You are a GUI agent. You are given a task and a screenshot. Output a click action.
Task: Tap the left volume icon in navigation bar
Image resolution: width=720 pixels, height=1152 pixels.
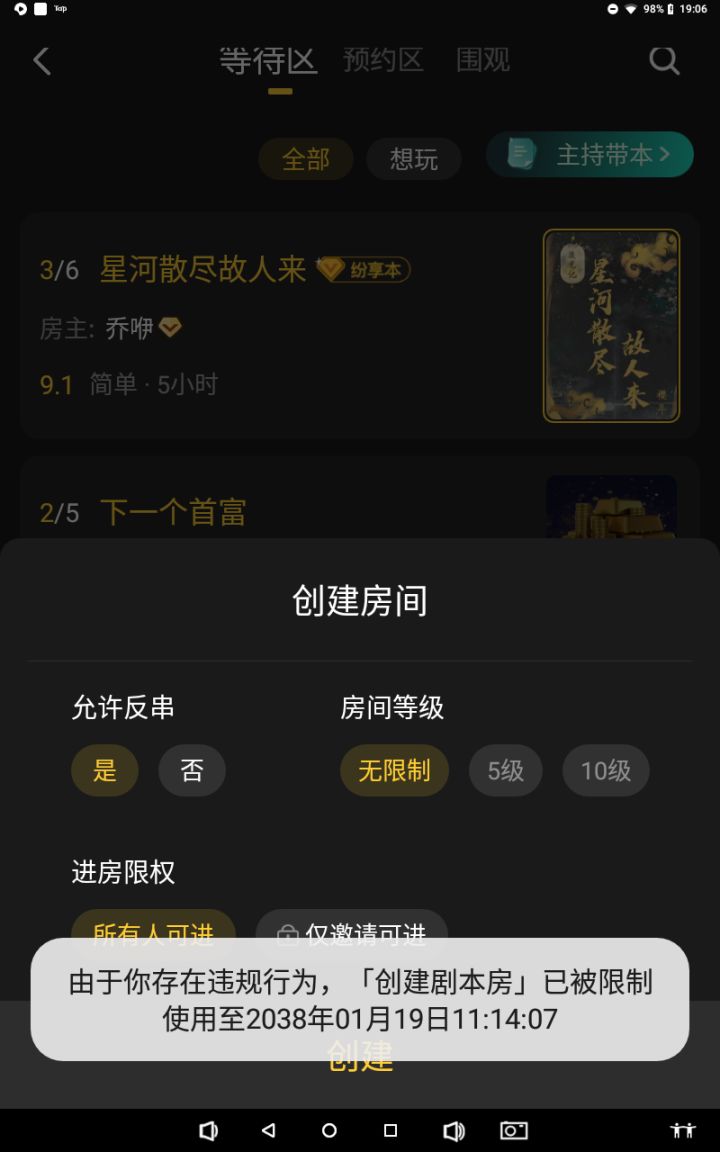pos(208,1130)
